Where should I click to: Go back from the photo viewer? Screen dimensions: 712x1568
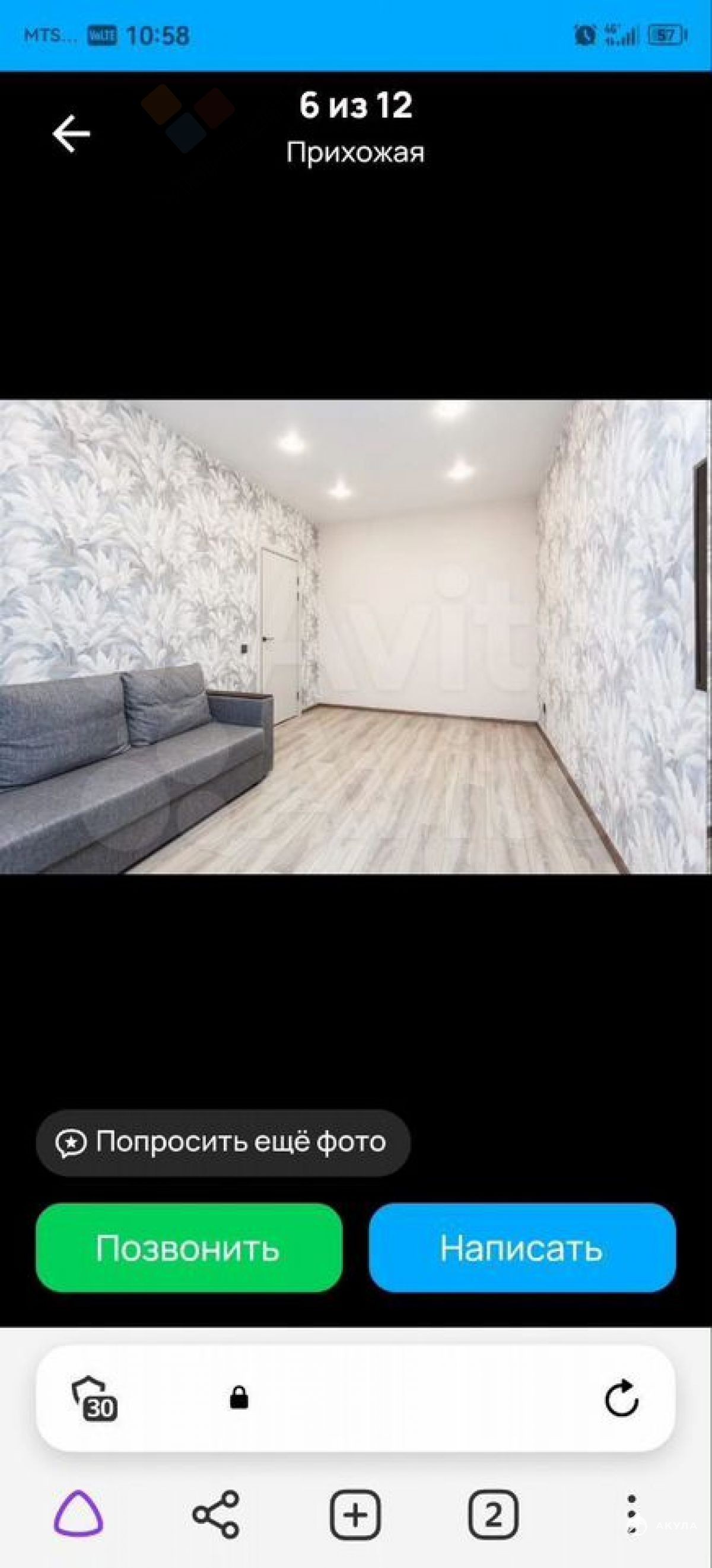pos(71,134)
